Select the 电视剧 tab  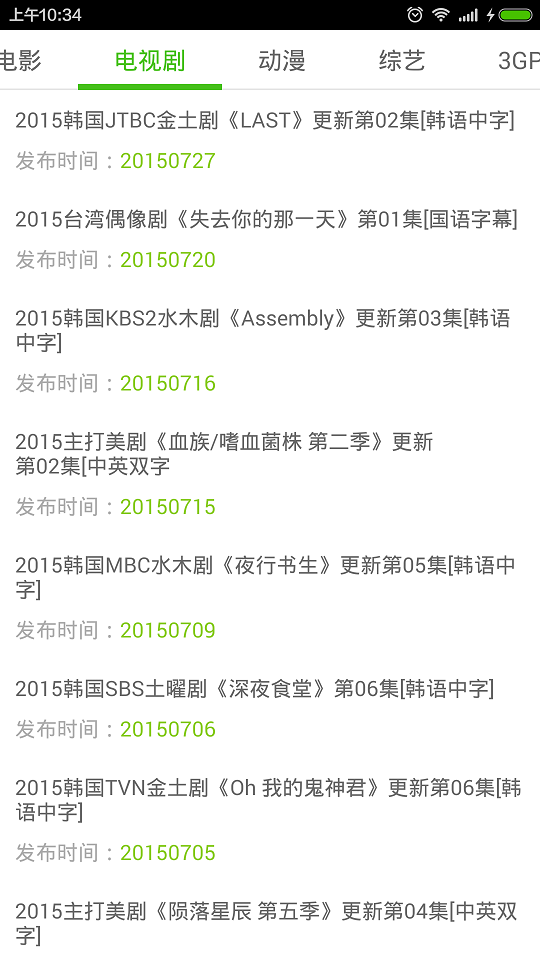point(150,61)
